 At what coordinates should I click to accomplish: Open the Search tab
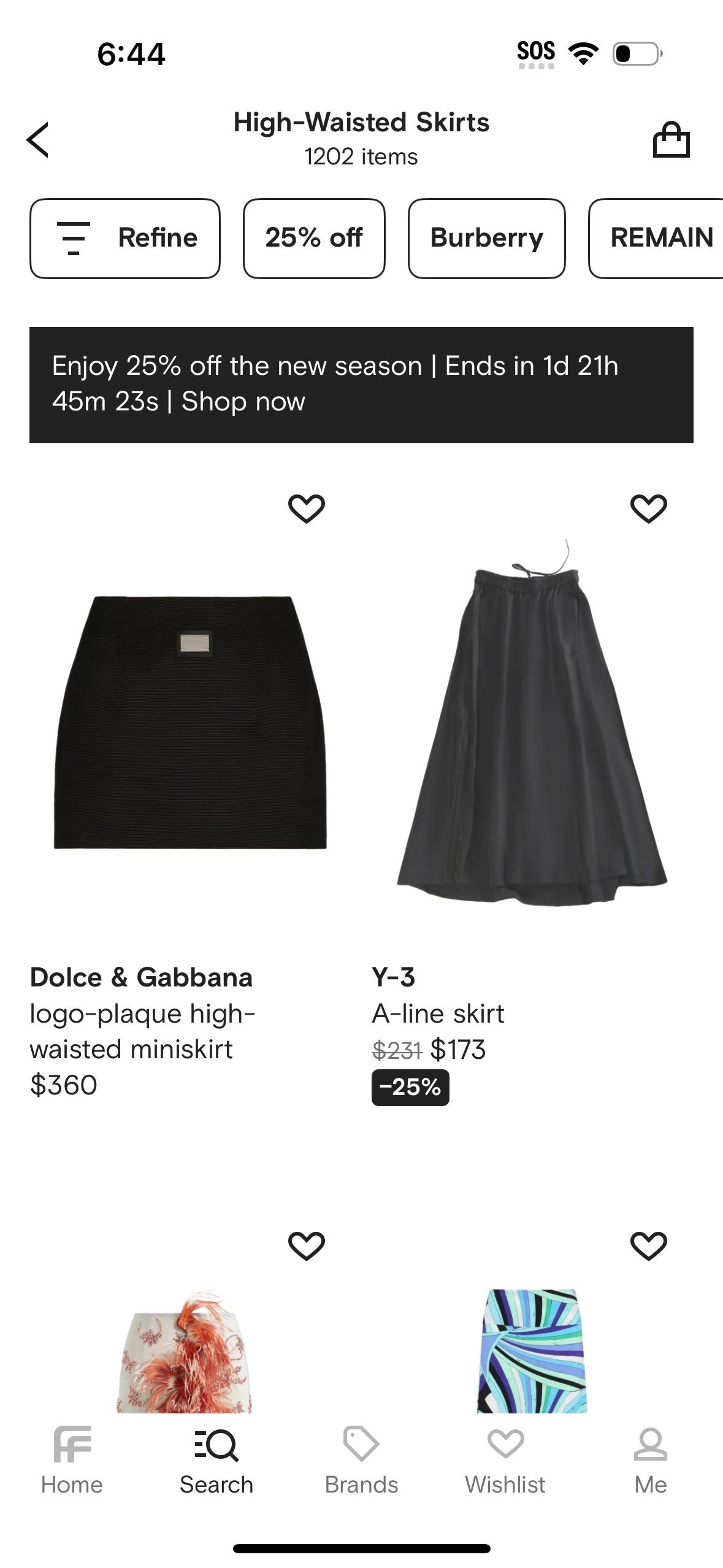click(216, 1466)
